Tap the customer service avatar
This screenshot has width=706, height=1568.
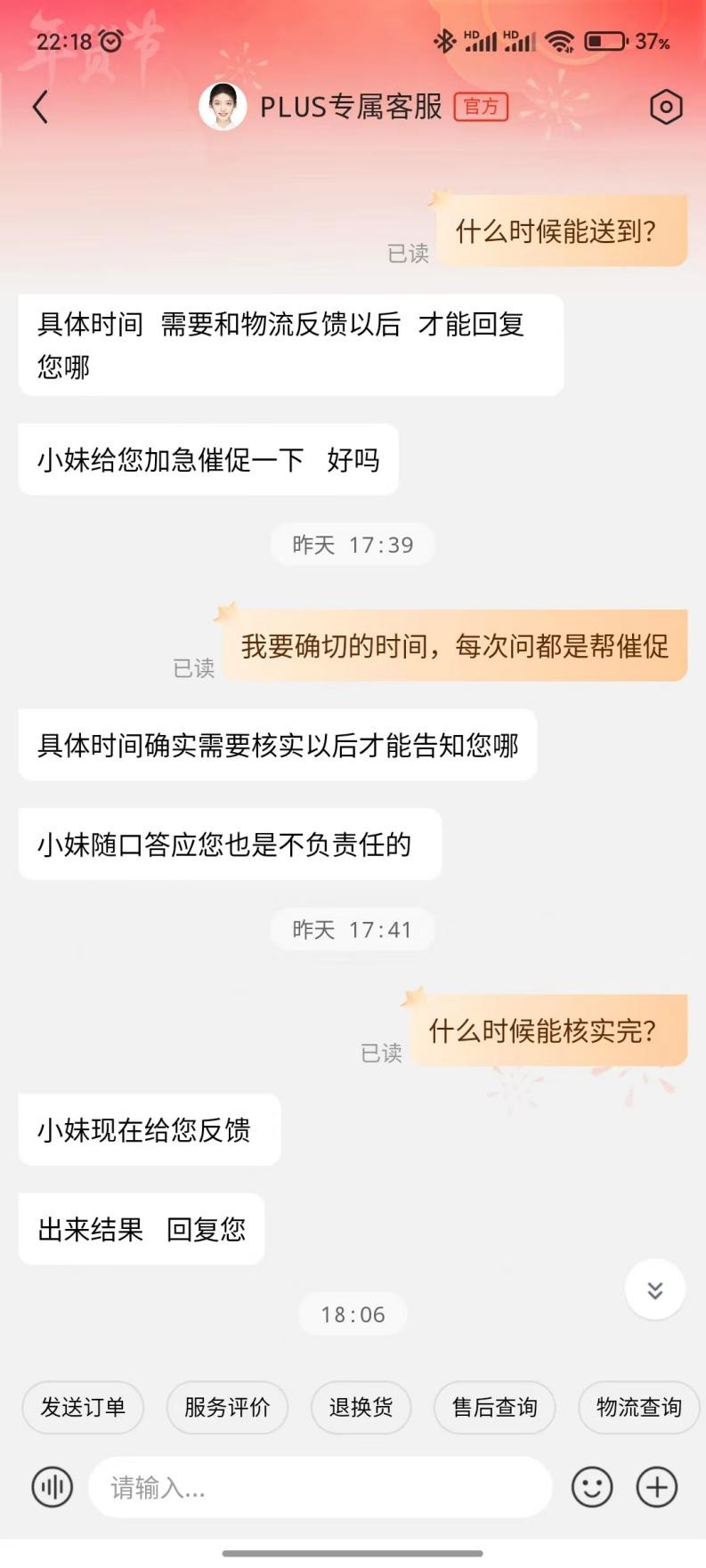click(223, 106)
